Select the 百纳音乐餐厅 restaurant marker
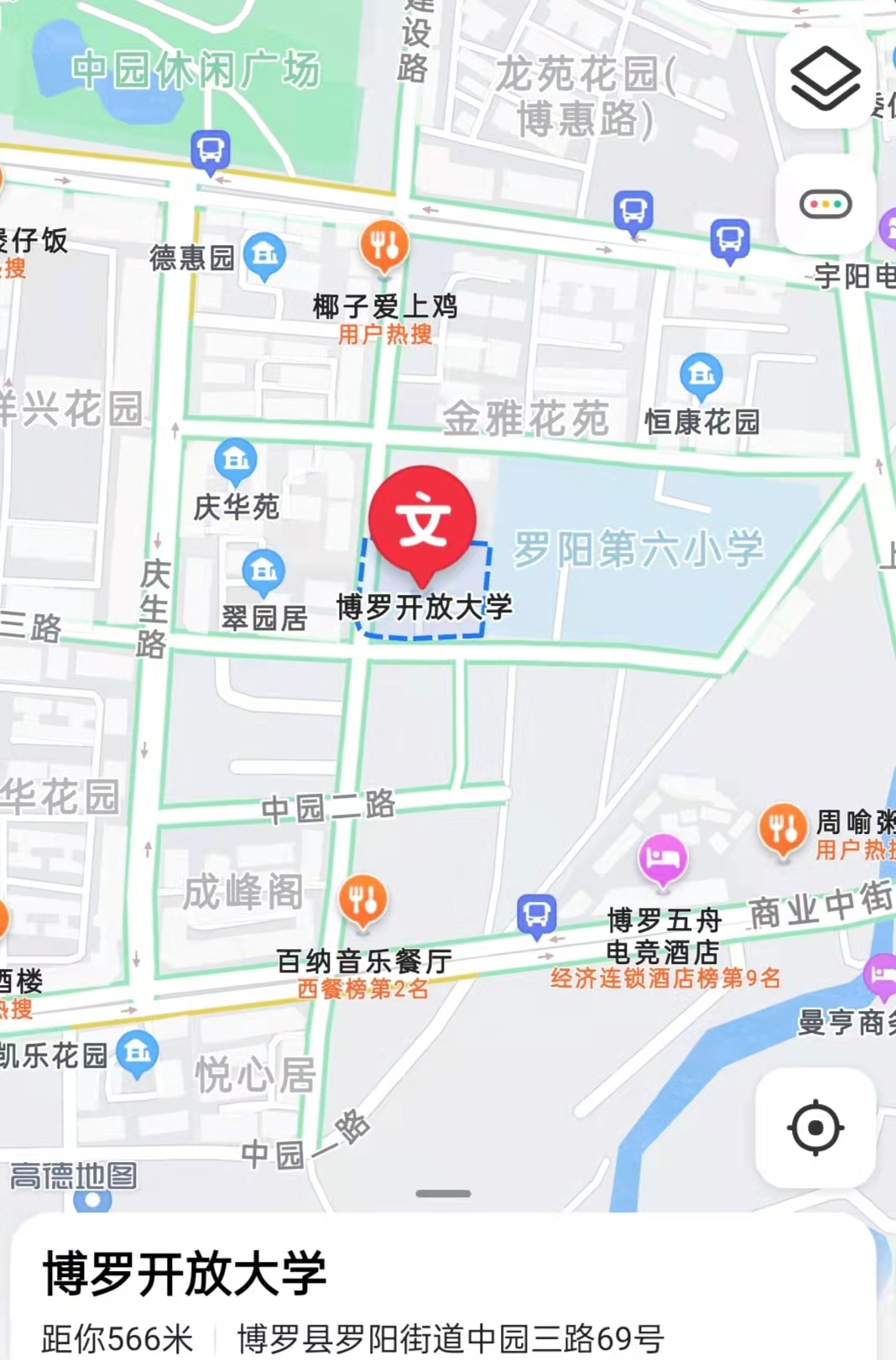 [362, 900]
